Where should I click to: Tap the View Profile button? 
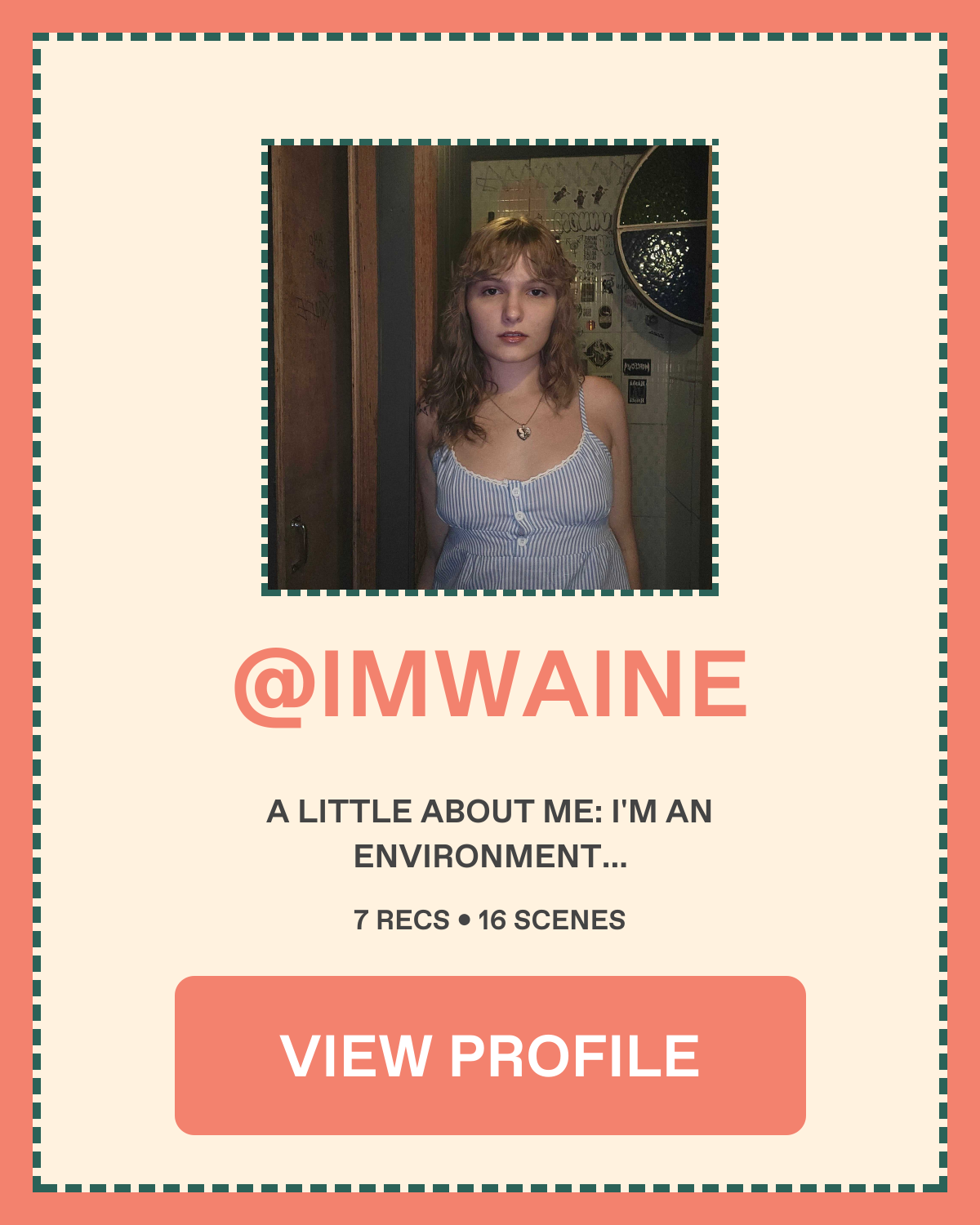click(x=490, y=1055)
